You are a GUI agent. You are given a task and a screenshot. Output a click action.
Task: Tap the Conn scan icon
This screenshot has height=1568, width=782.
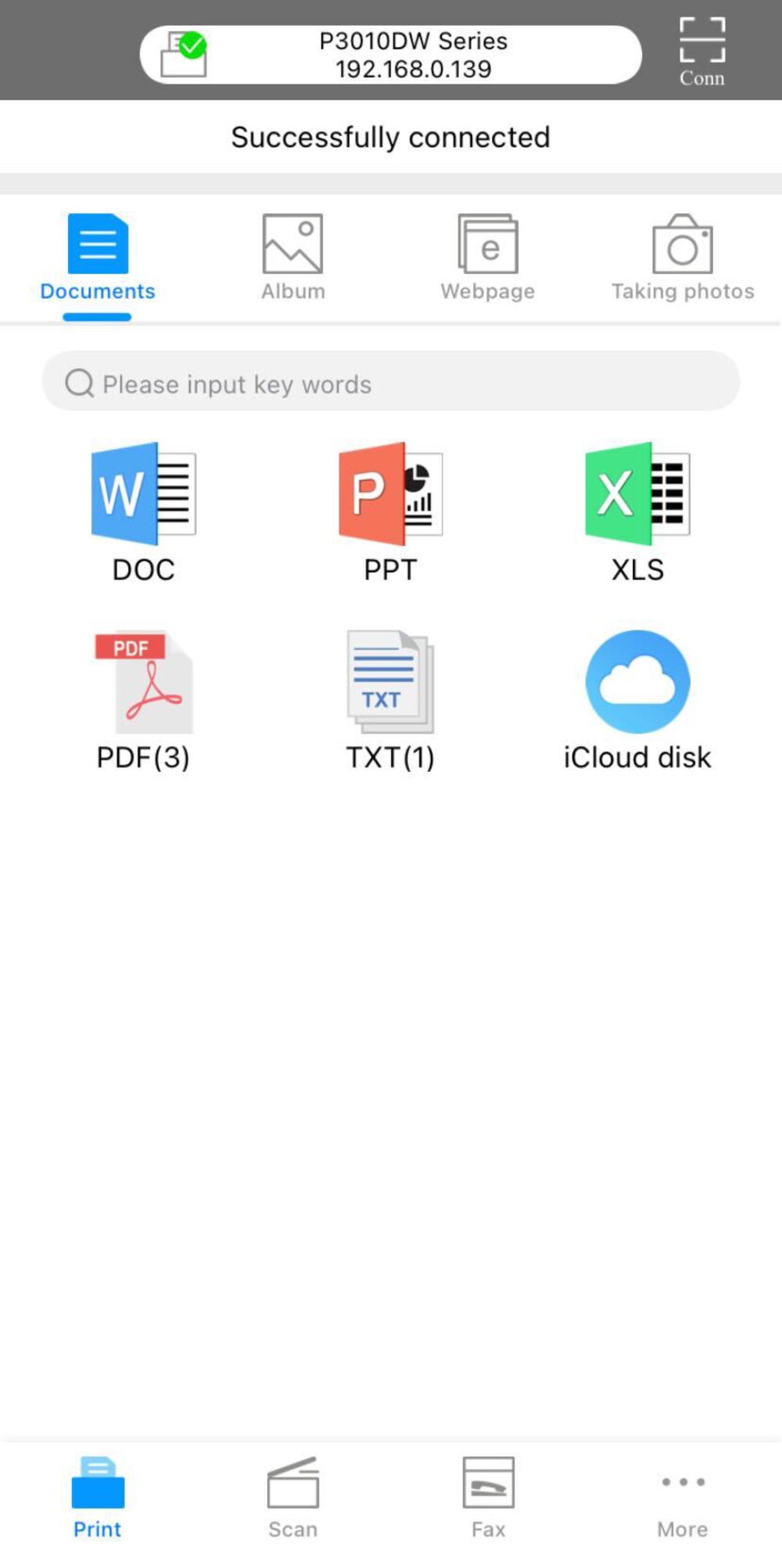[701, 51]
